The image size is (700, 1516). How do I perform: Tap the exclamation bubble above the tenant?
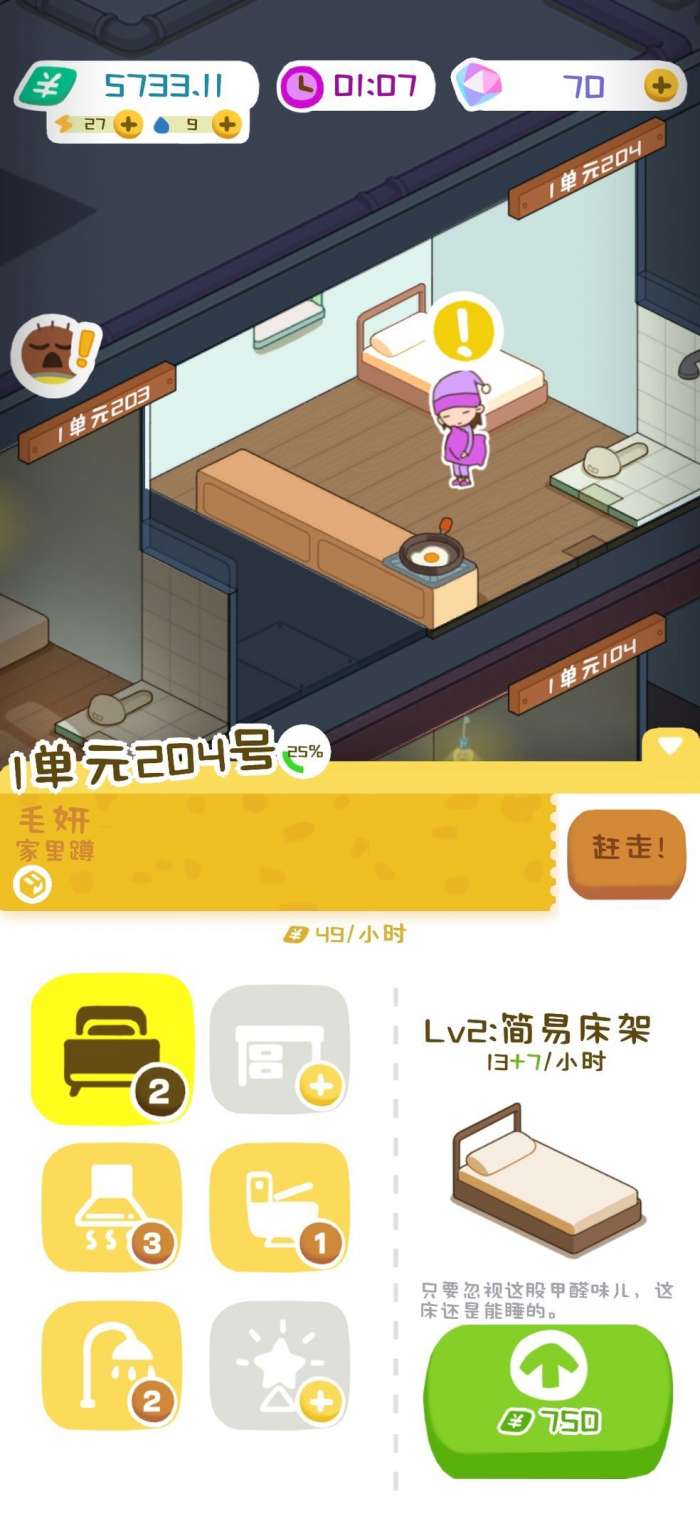[x=464, y=327]
